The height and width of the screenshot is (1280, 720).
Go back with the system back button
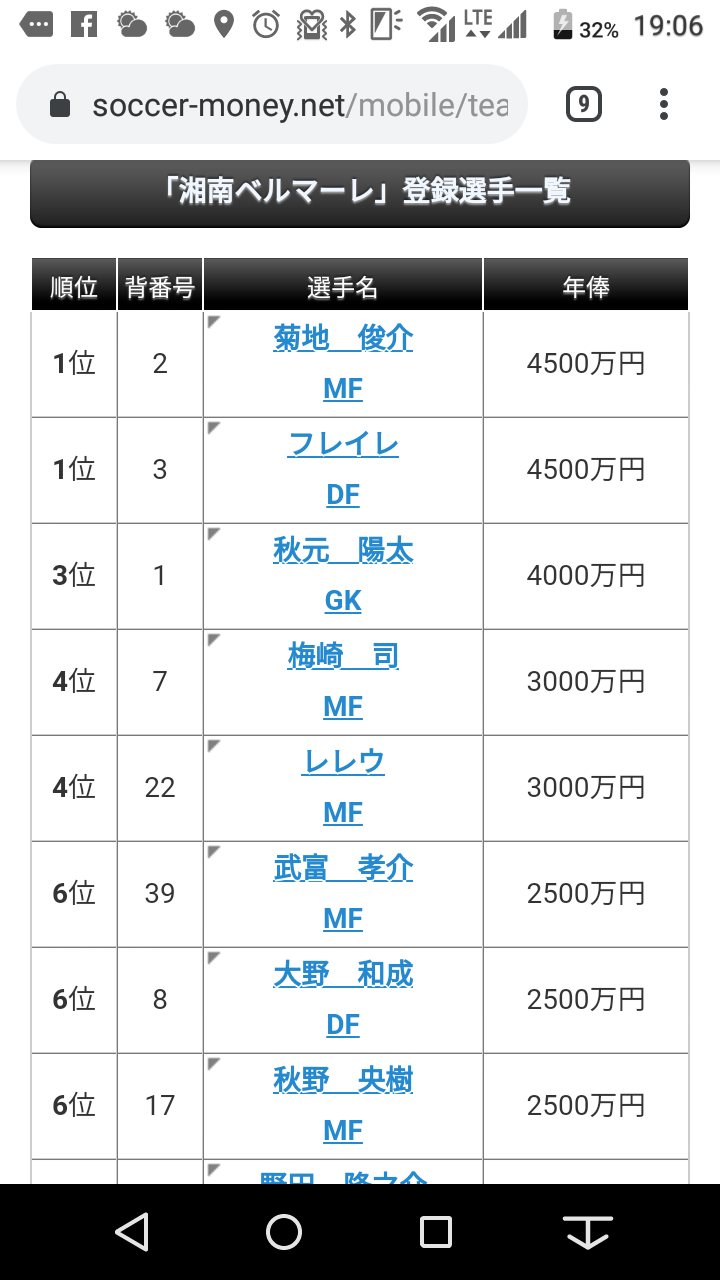[x=132, y=1232]
